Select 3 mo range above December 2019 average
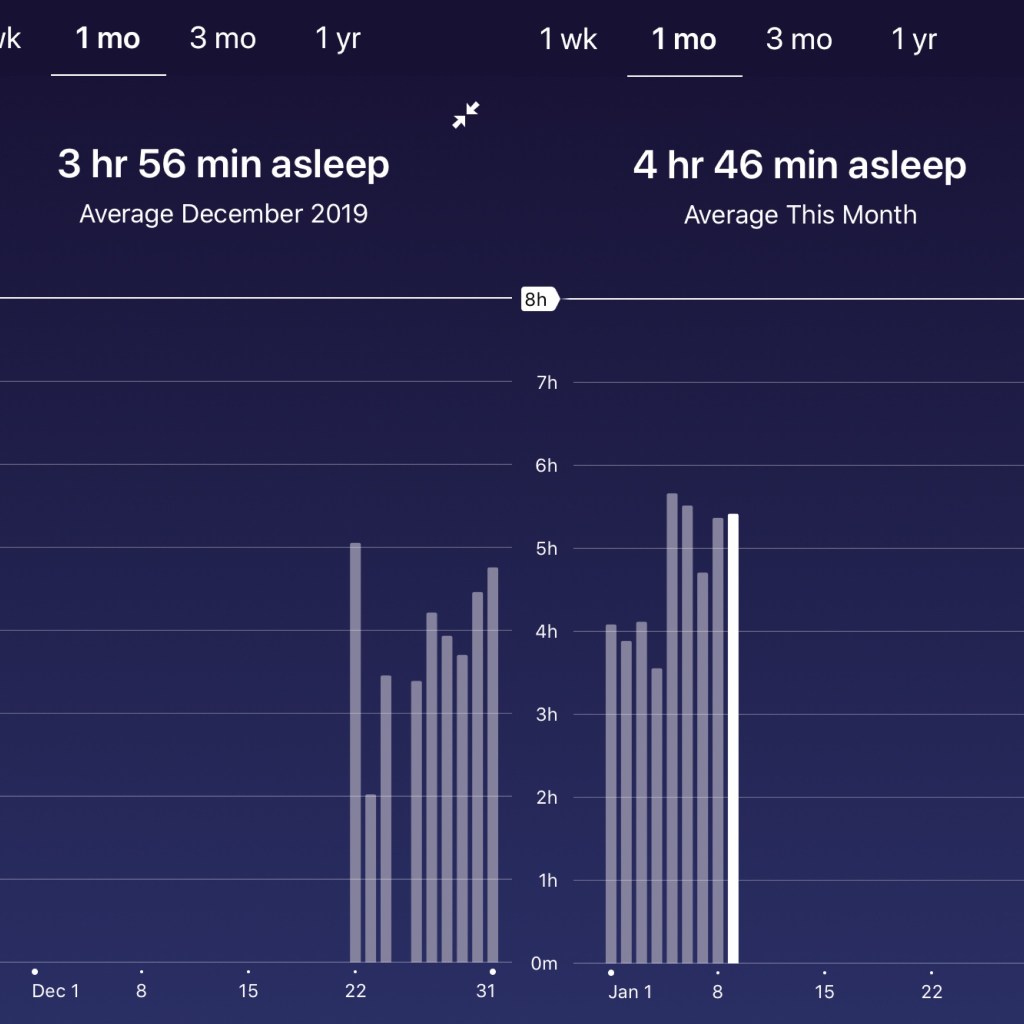Screen dimensions: 1024x1024 (223, 39)
